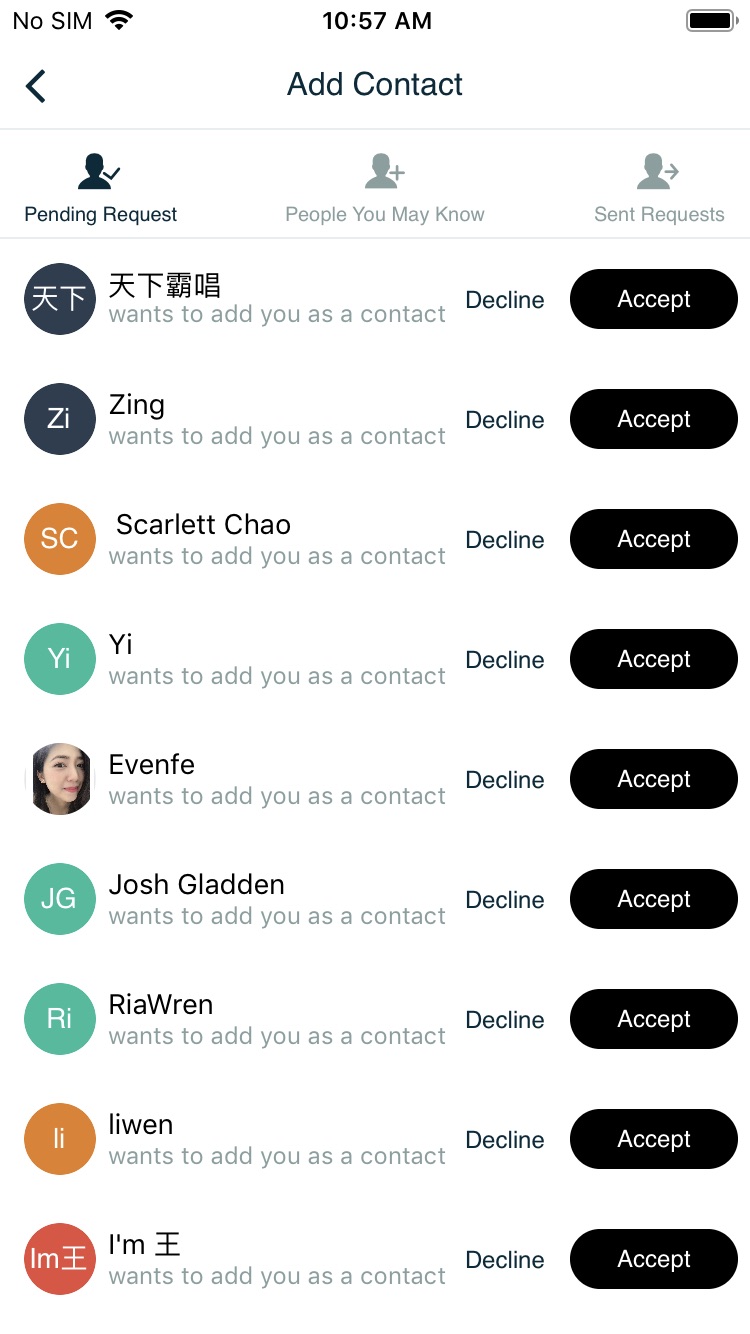Accept Zing's contact request

653,419
